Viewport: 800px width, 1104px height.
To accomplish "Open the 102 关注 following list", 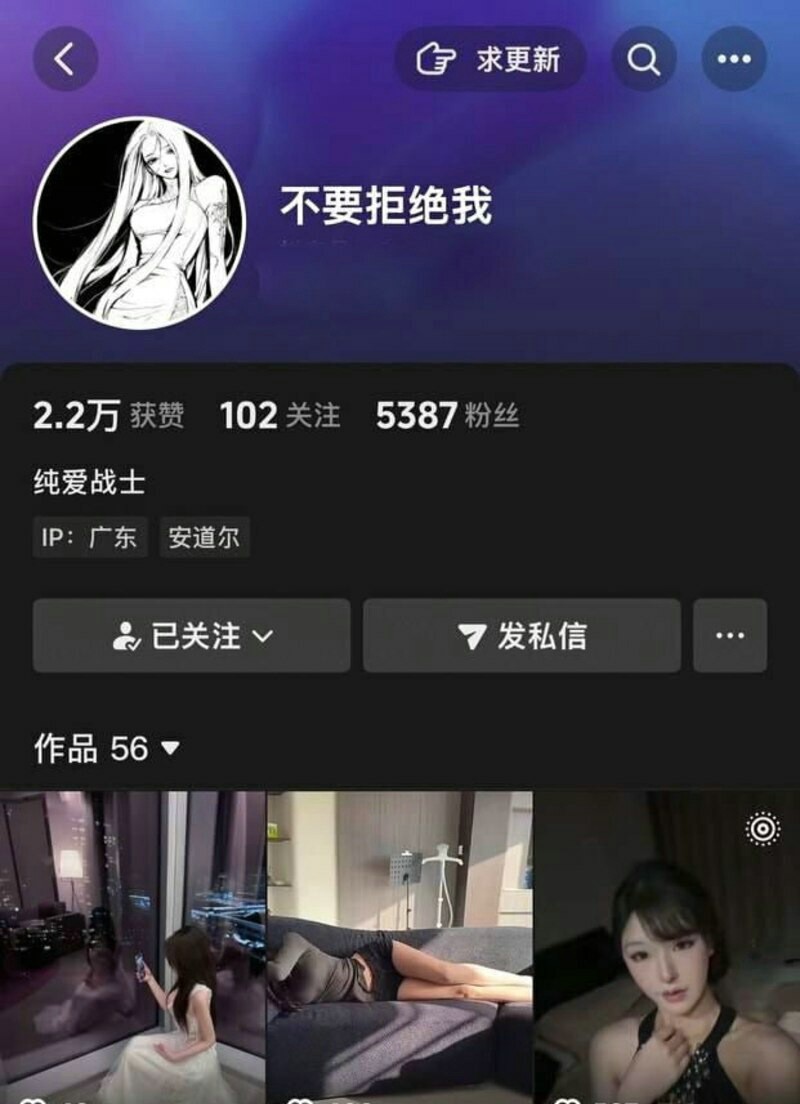I will pyautogui.click(x=280, y=415).
